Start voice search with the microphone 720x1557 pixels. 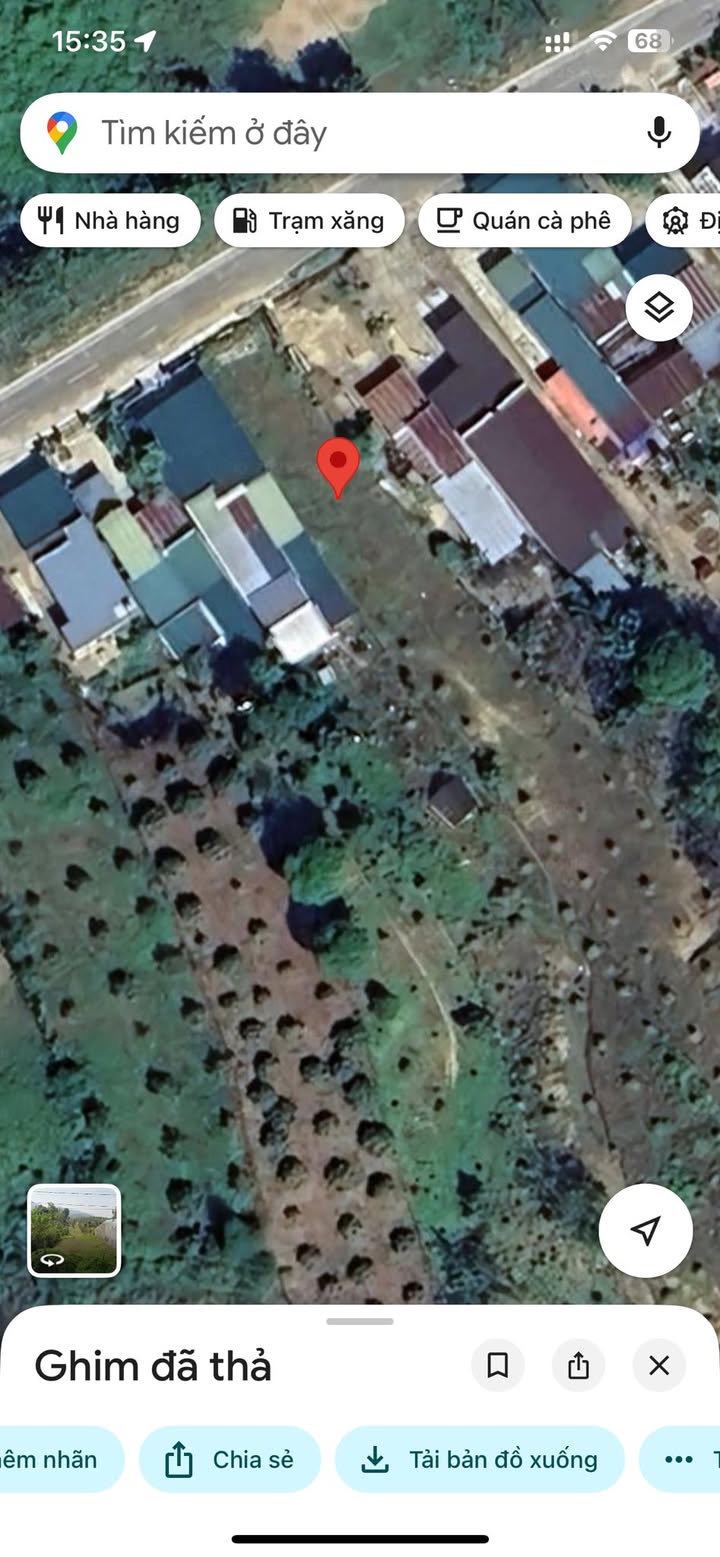(658, 133)
